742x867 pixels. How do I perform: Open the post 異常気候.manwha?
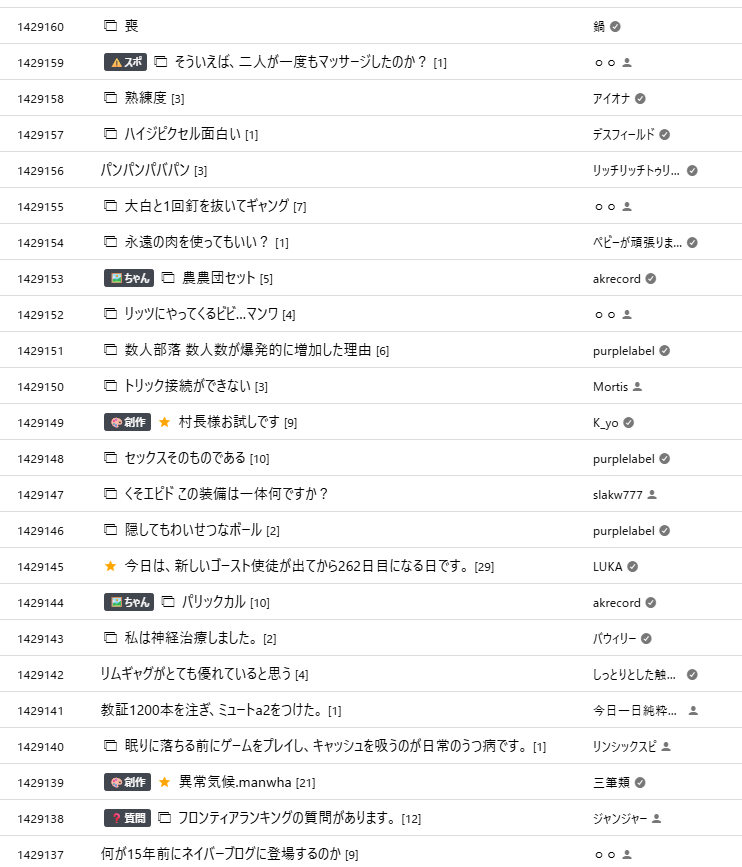click(236, 783)
